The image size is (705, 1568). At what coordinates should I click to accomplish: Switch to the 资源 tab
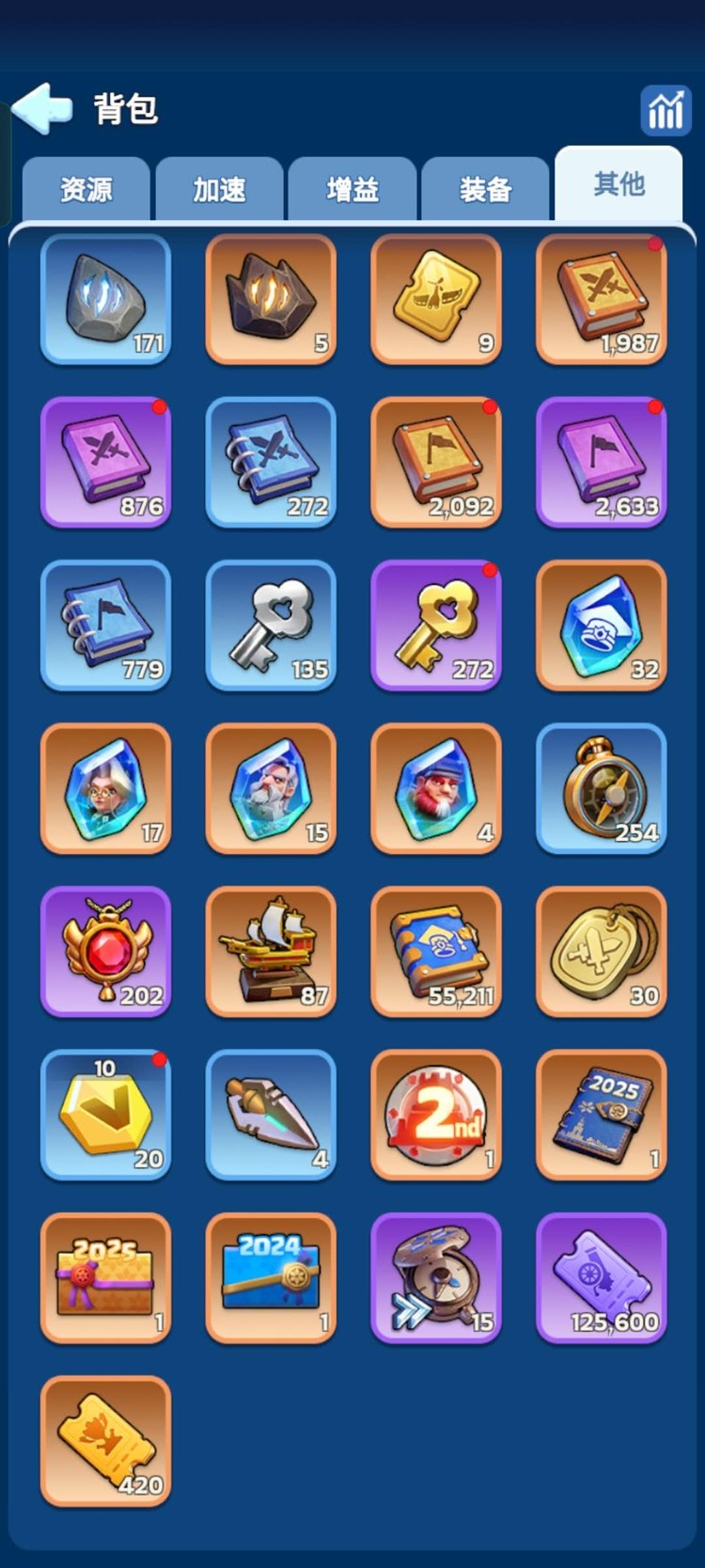click(x=86, y=189)
